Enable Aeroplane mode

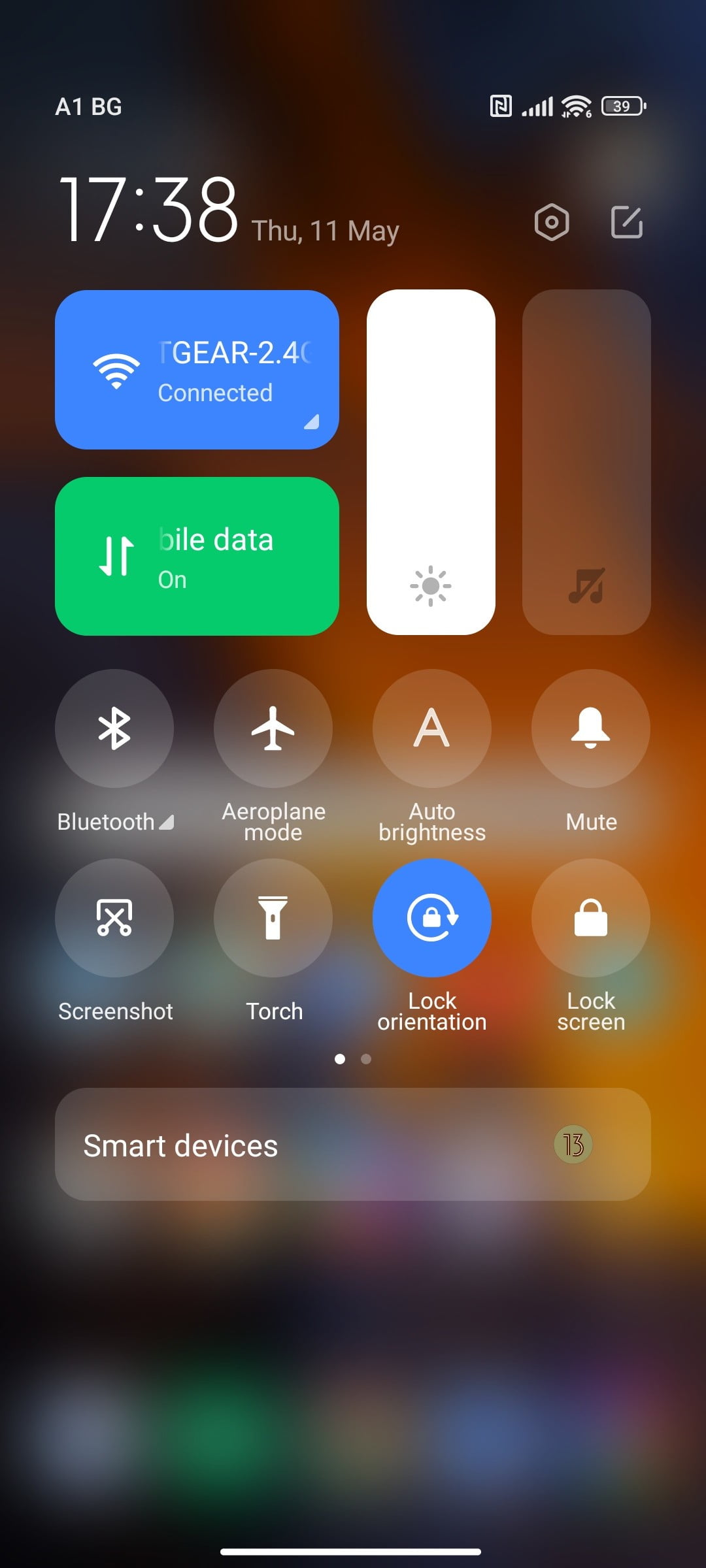273,728
